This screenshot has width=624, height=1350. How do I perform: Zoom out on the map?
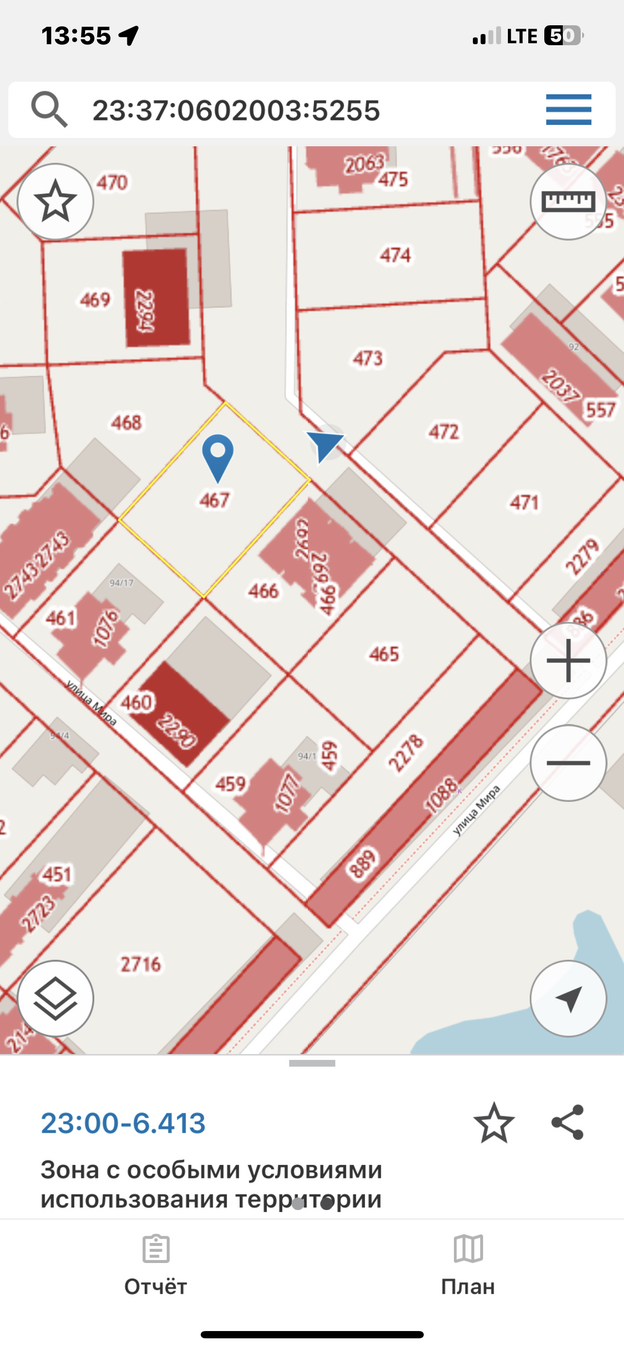pos(568,763)
